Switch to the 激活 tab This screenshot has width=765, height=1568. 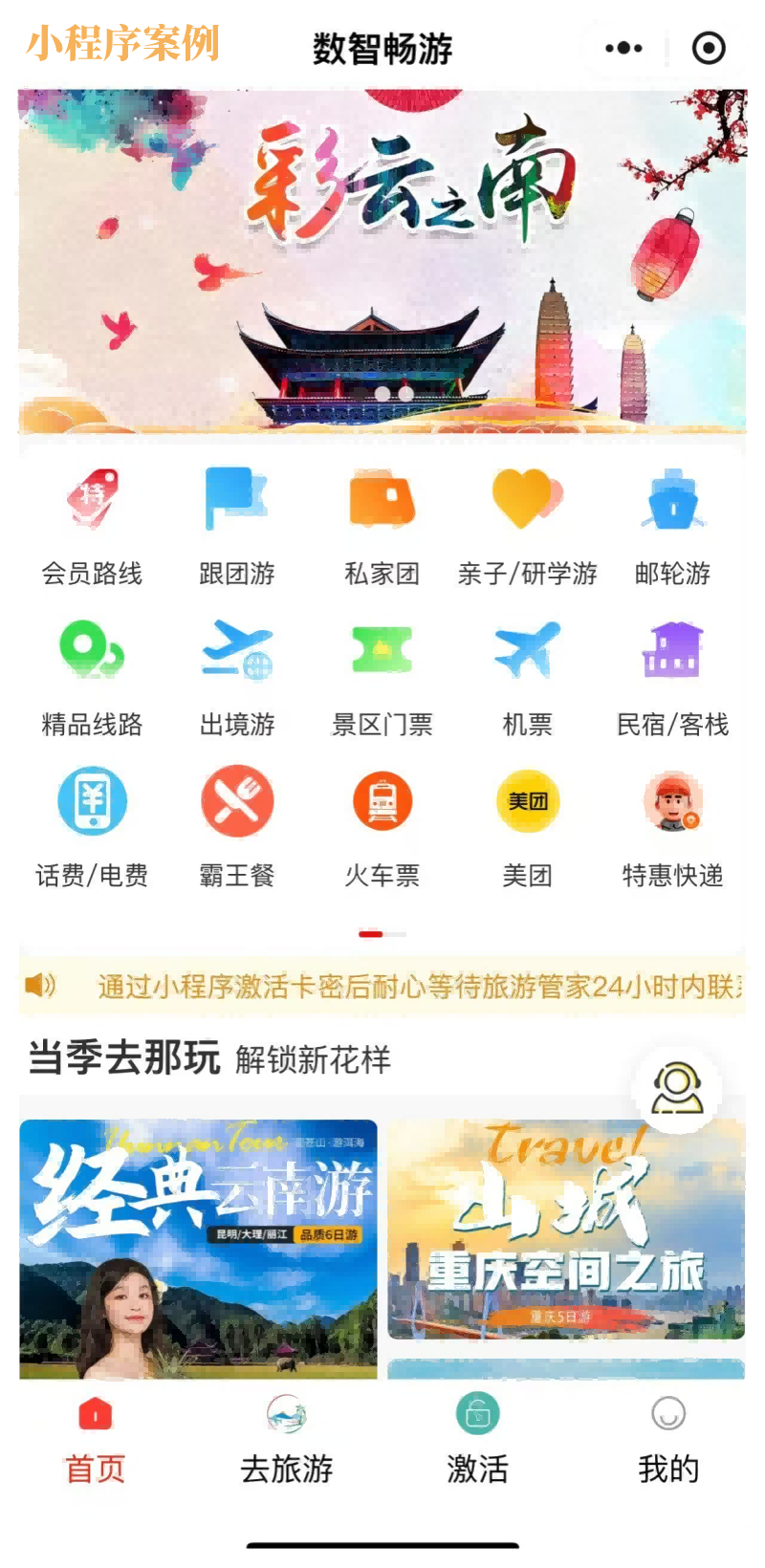pyautogui.click(x=477, y=1440)
